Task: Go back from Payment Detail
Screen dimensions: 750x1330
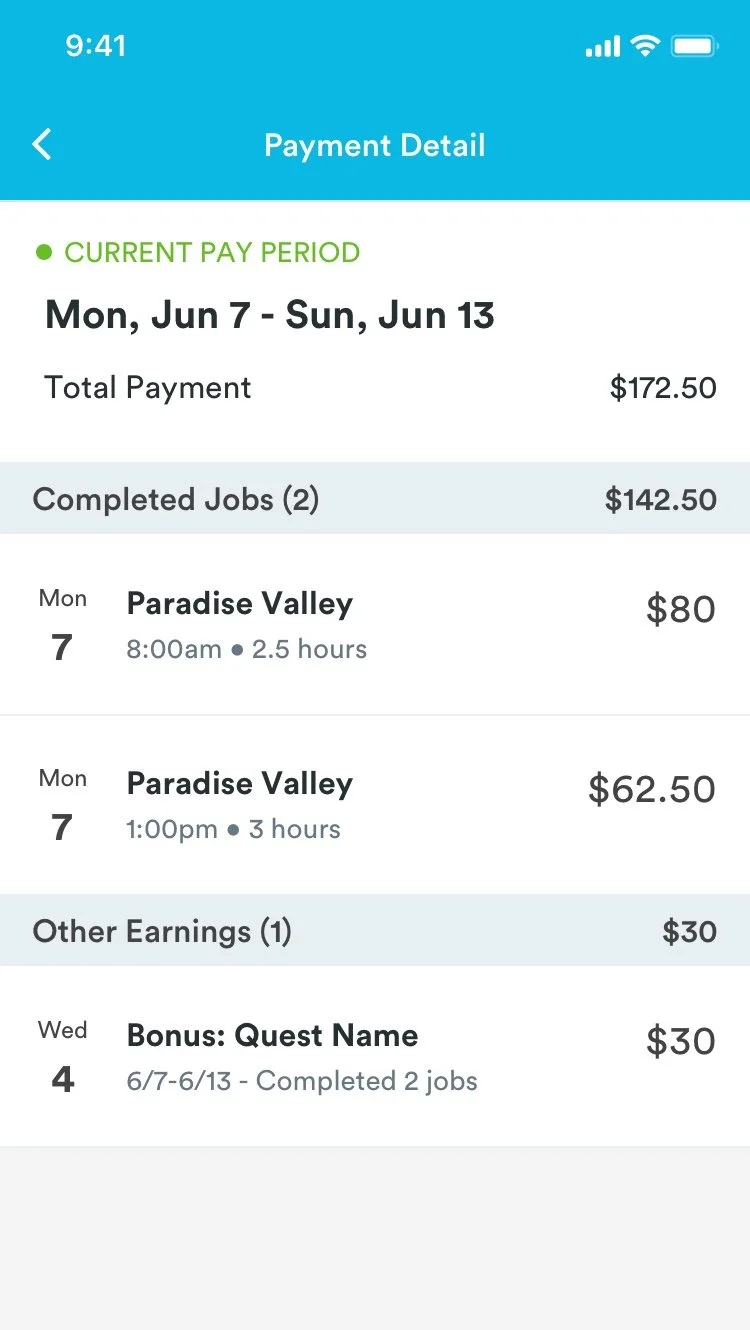Action: pyautogui.click(x=42, y=145)
